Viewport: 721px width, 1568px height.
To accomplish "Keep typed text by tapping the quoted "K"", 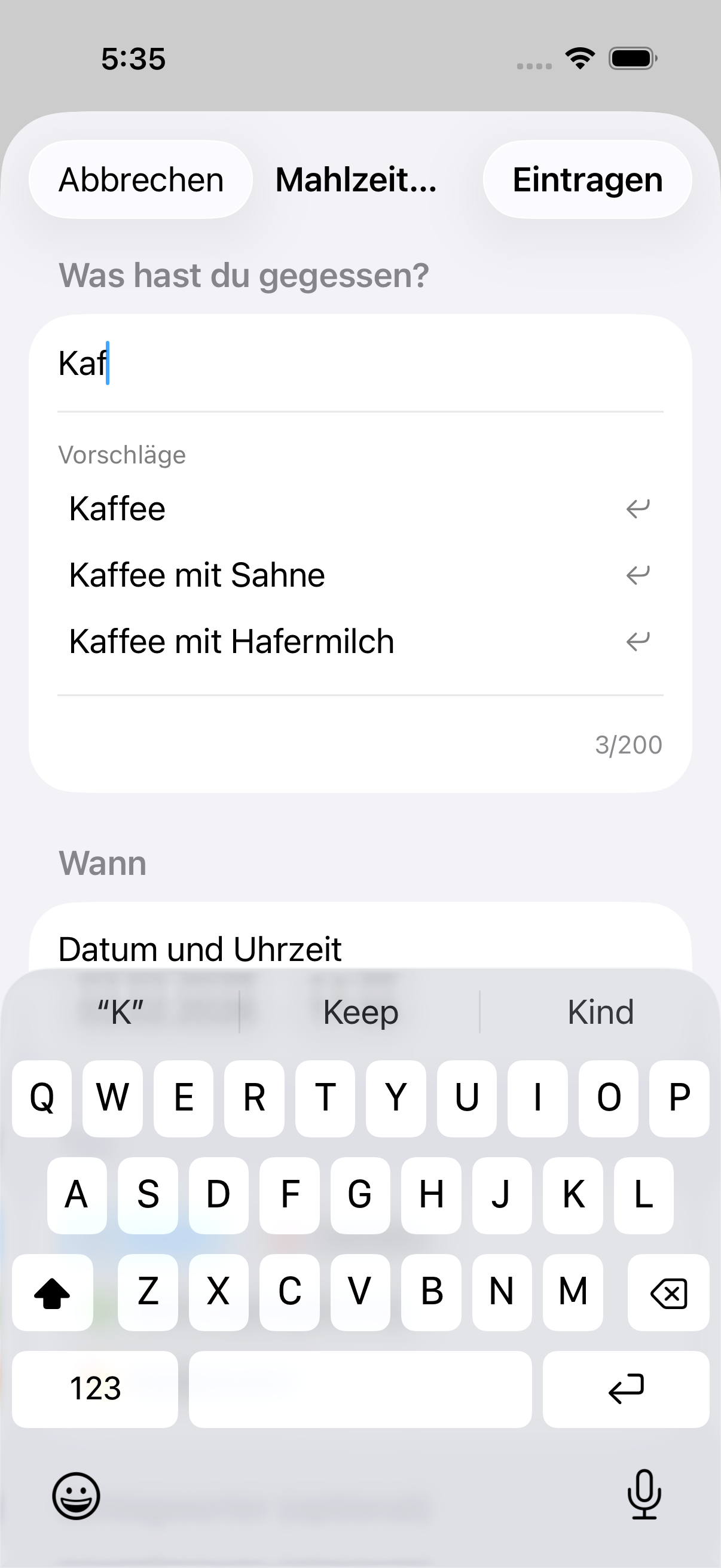I will 120,1011.
